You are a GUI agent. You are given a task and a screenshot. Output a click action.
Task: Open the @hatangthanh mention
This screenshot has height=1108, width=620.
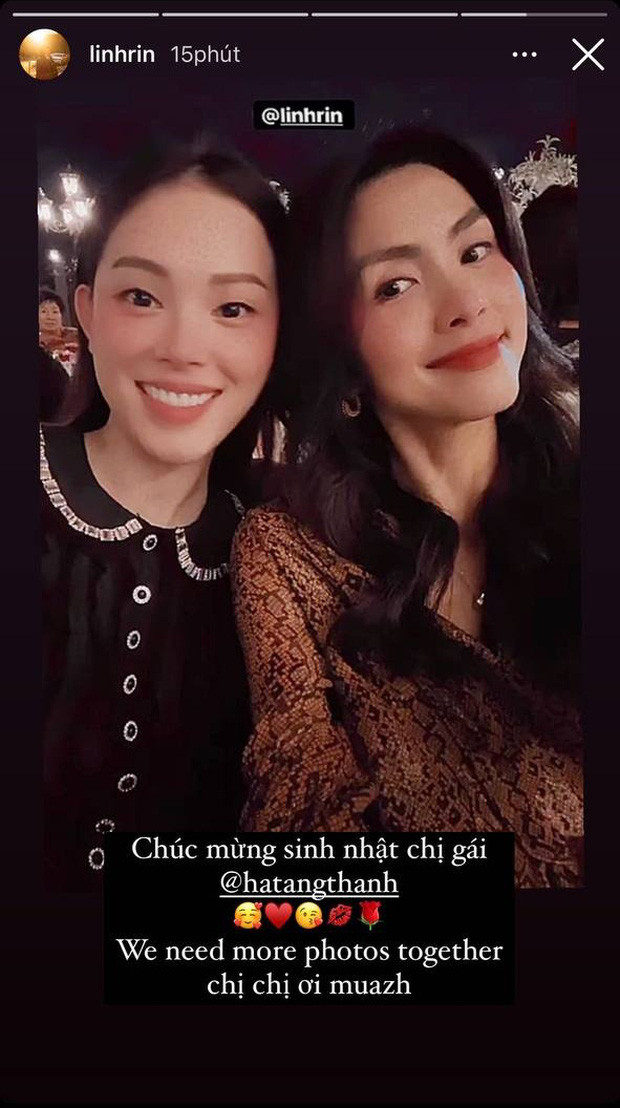tap(309, 885)
